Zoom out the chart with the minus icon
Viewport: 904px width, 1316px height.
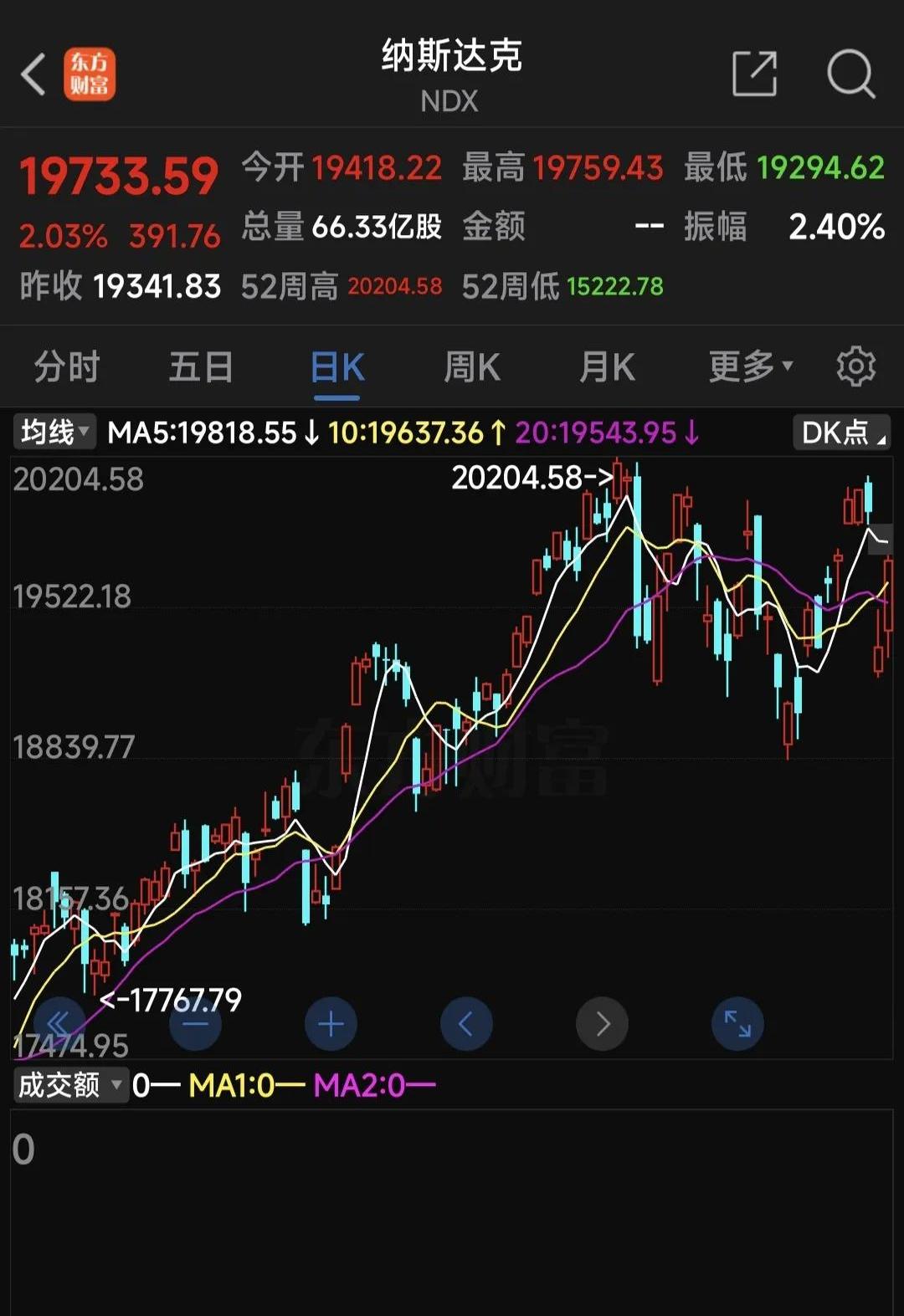tap(195, 1022)
